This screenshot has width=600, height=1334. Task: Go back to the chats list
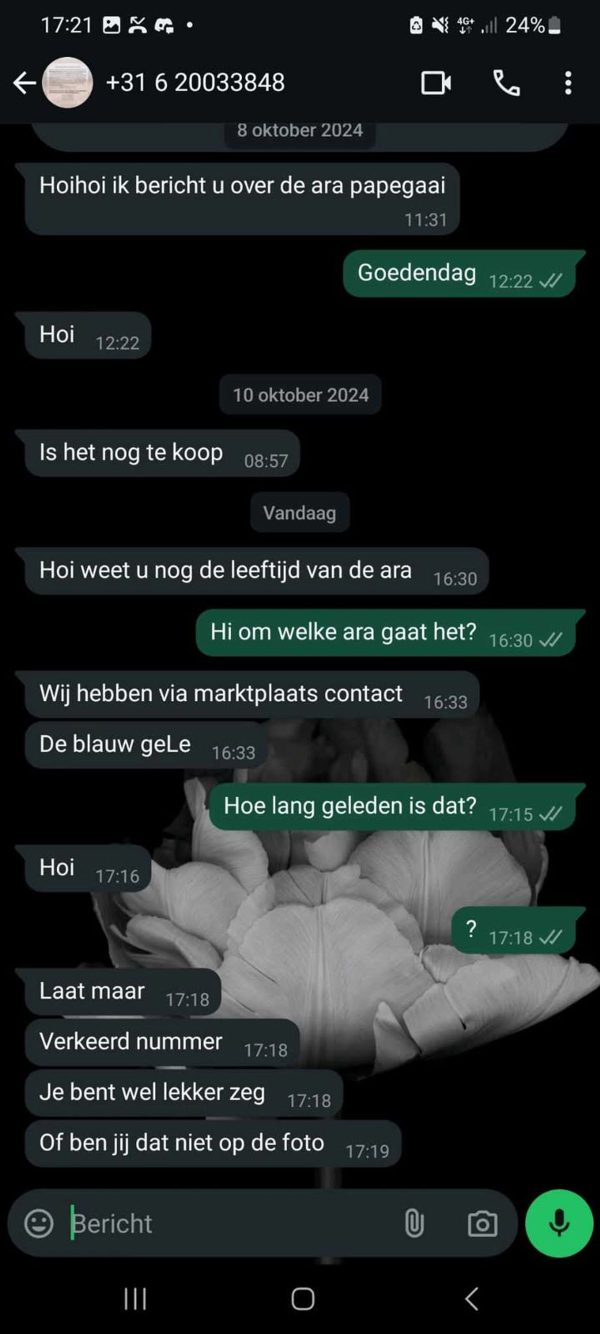click(24, 83)
